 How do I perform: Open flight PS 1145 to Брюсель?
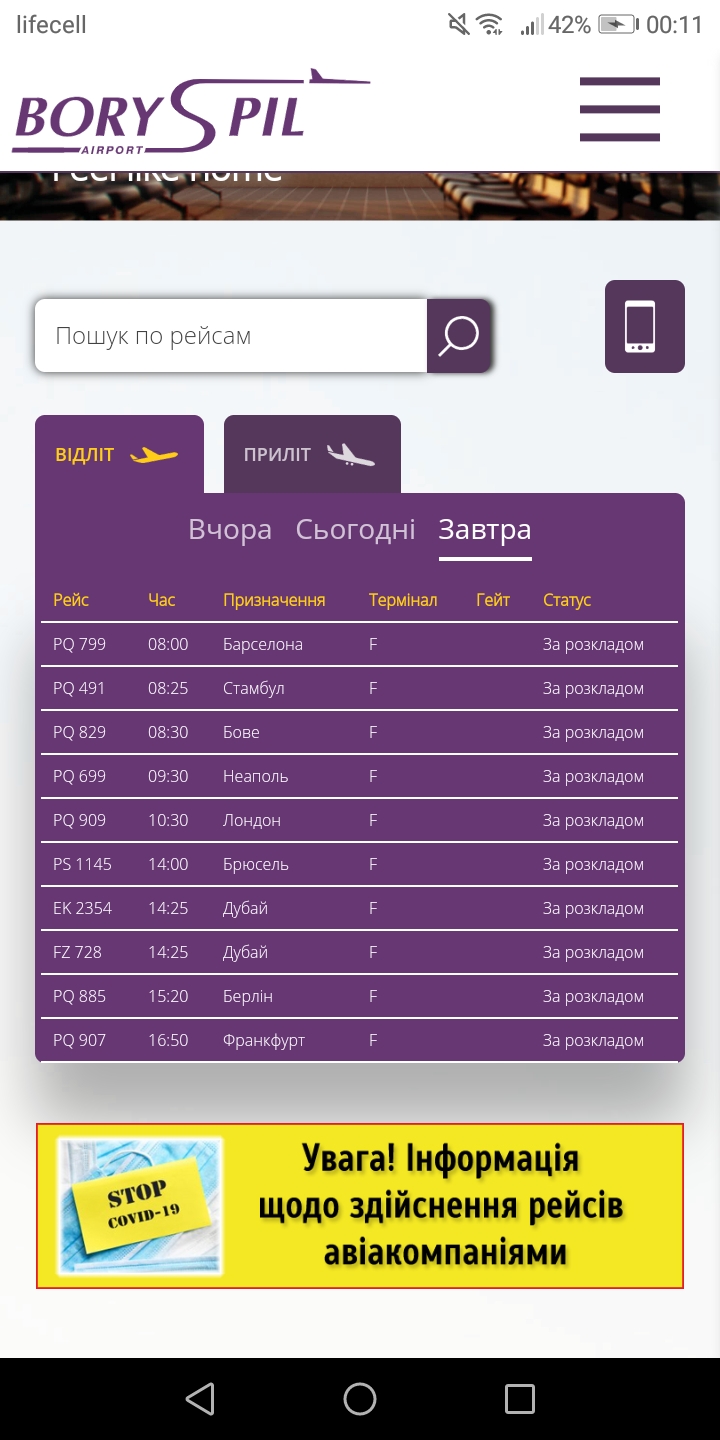coord(360,864)
